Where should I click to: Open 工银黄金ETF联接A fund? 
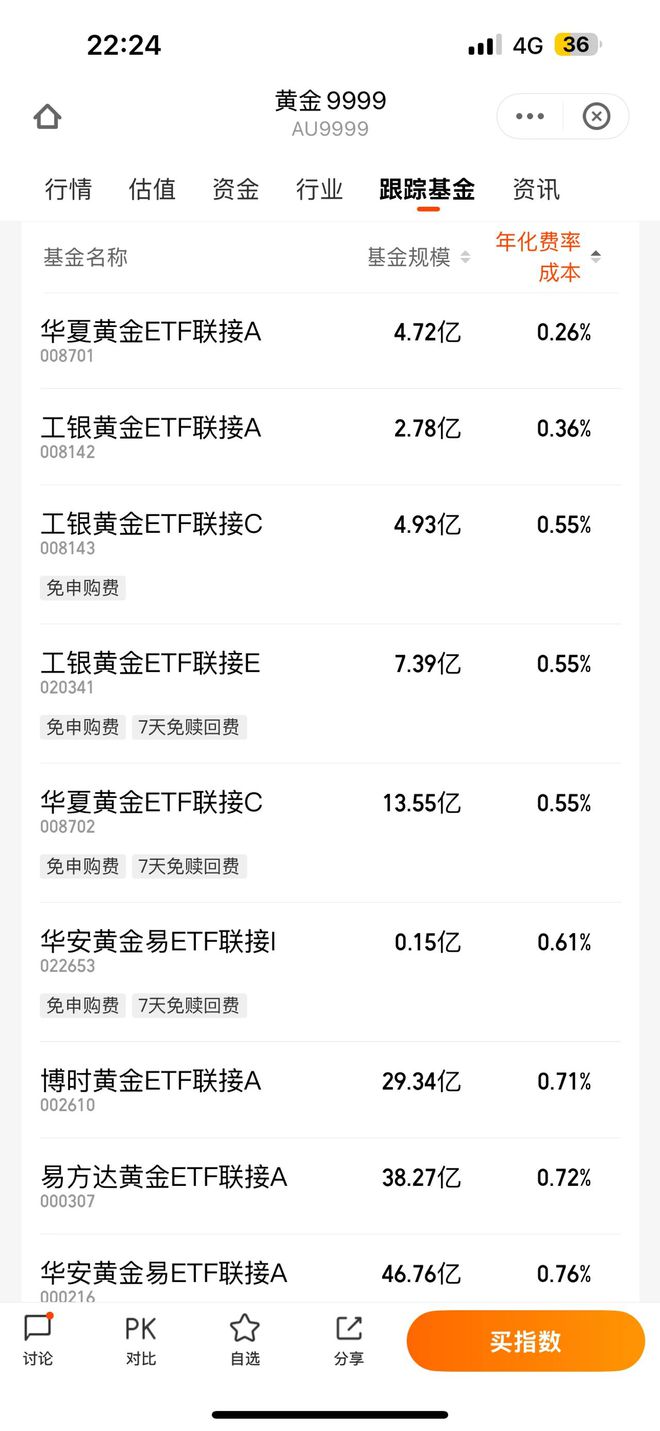330,437
